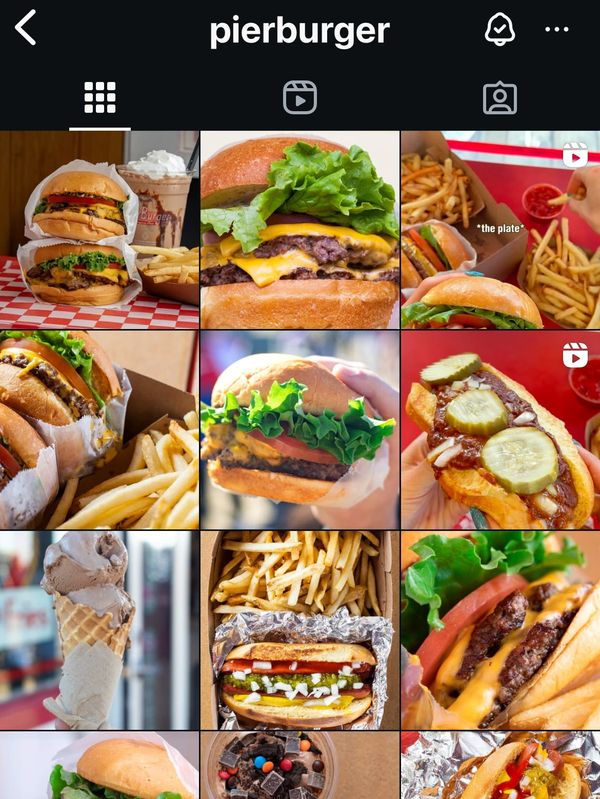The width and height of the screenshot is (600, 799).
Task: View the ice cream waffle cone post
Action: click(x=99, y=630)
